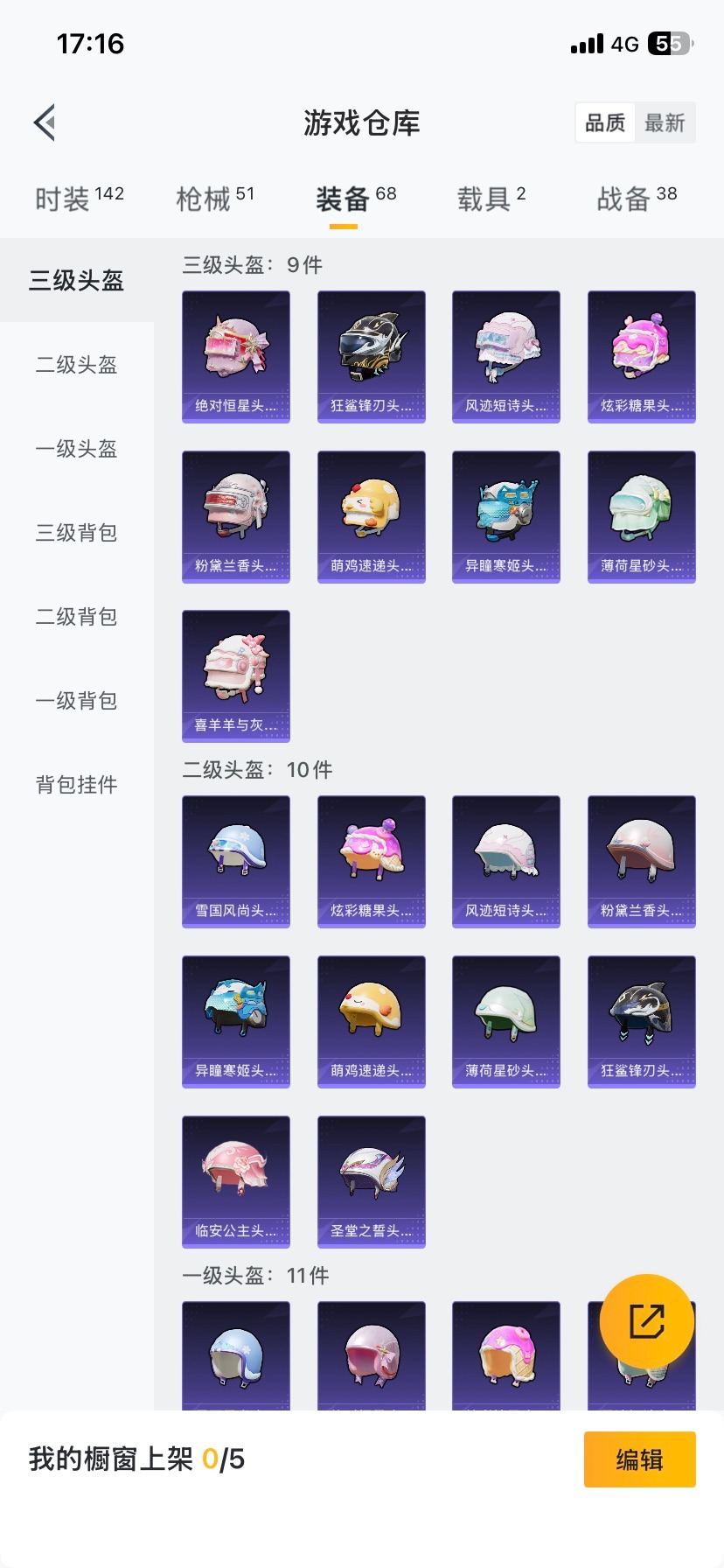Image resolution: width=724 pixels, height=1568 pixels.
Task: Open the 萌鸡速递 level-two helmet thumbnail
Action: (371, 1020)
